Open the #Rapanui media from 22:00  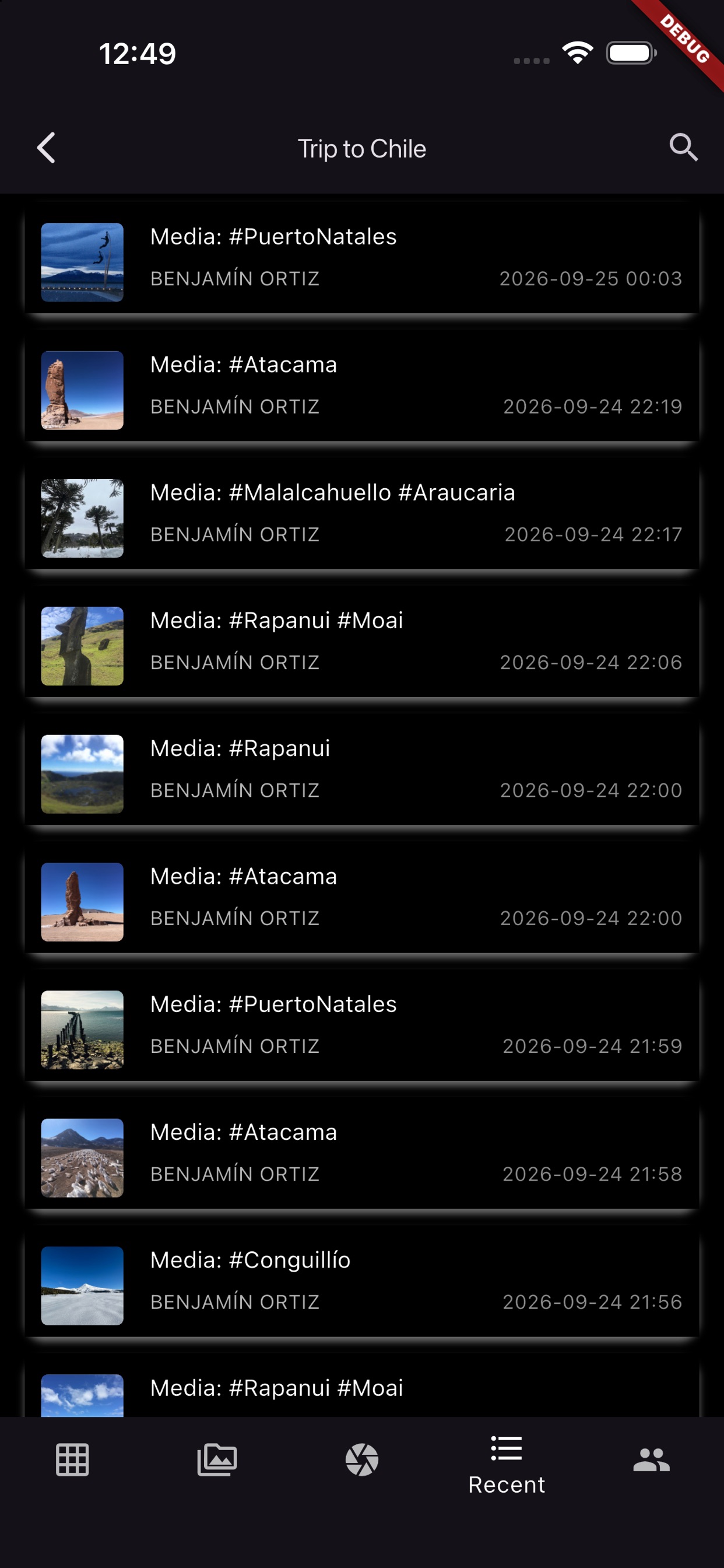click(x=362, y=773)
